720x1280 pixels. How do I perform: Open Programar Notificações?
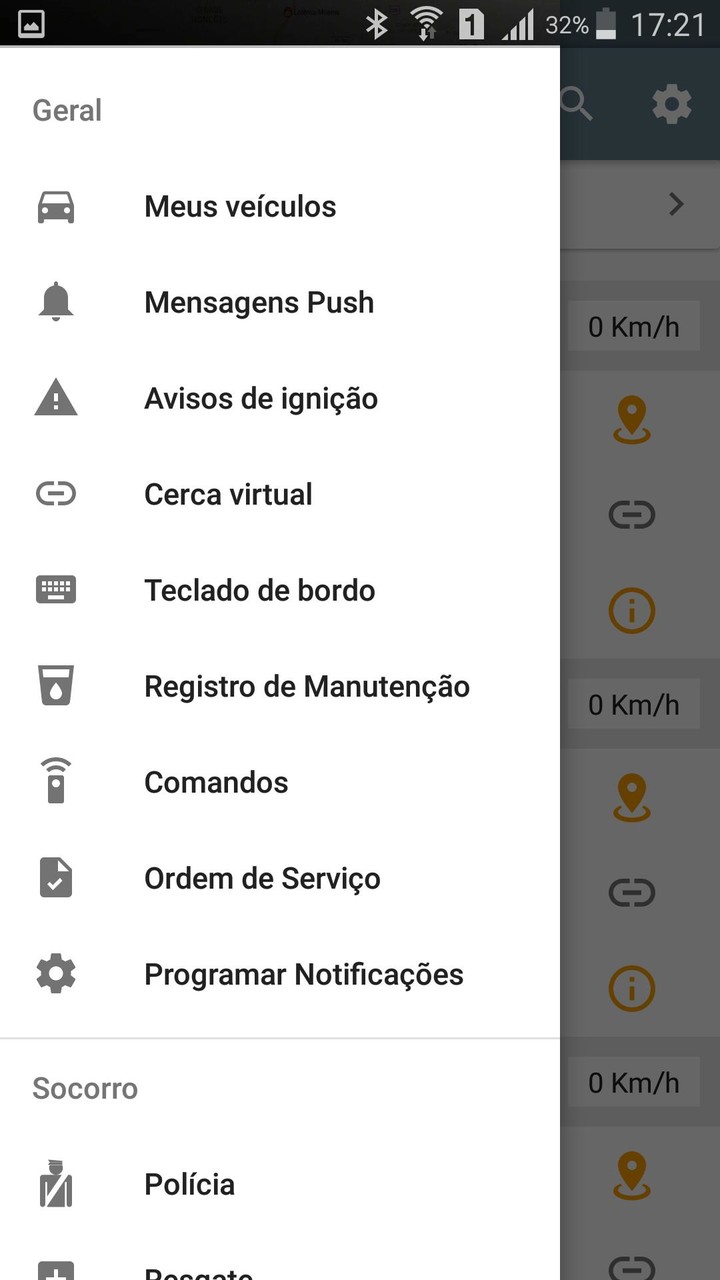pyautogui.click(x=303, y=975)
